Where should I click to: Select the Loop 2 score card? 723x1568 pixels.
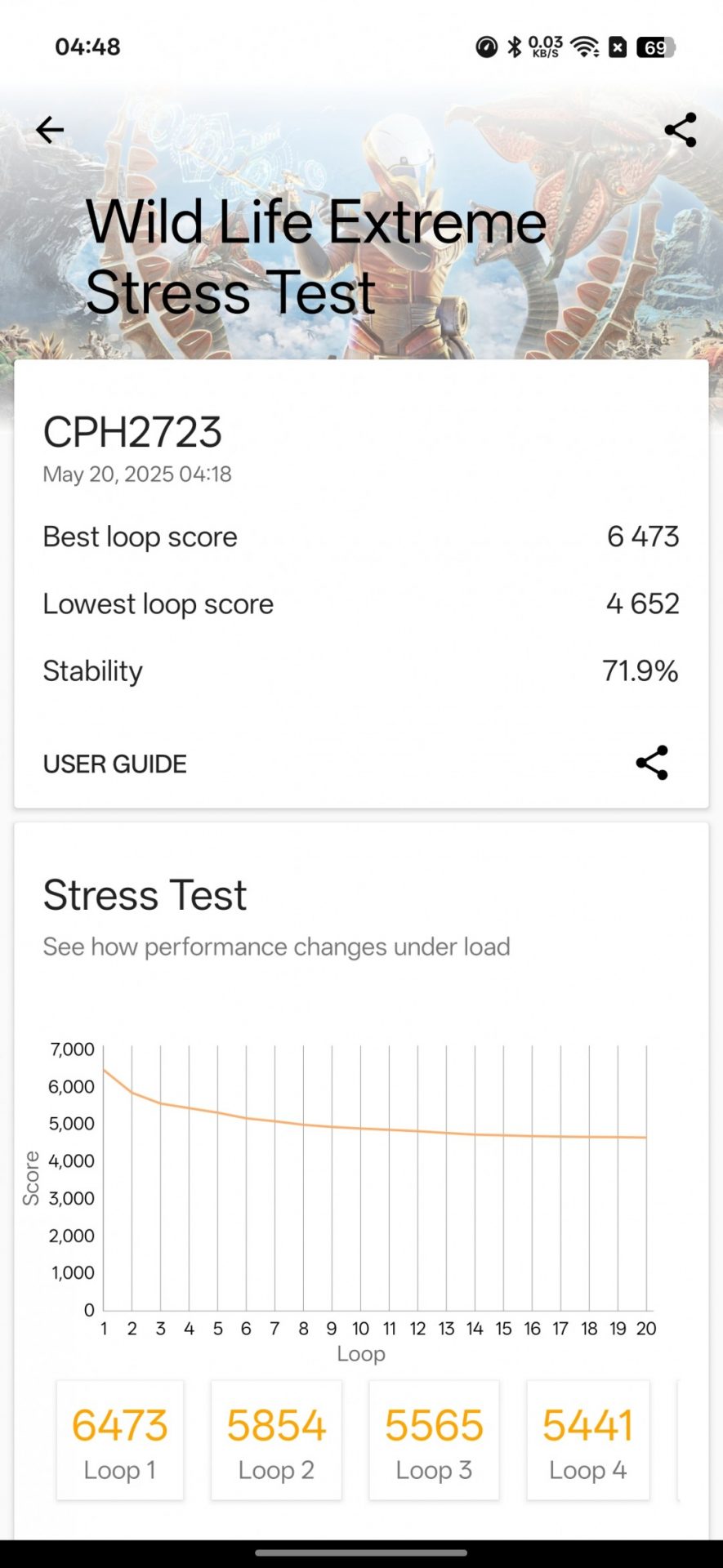[276, 1441]
